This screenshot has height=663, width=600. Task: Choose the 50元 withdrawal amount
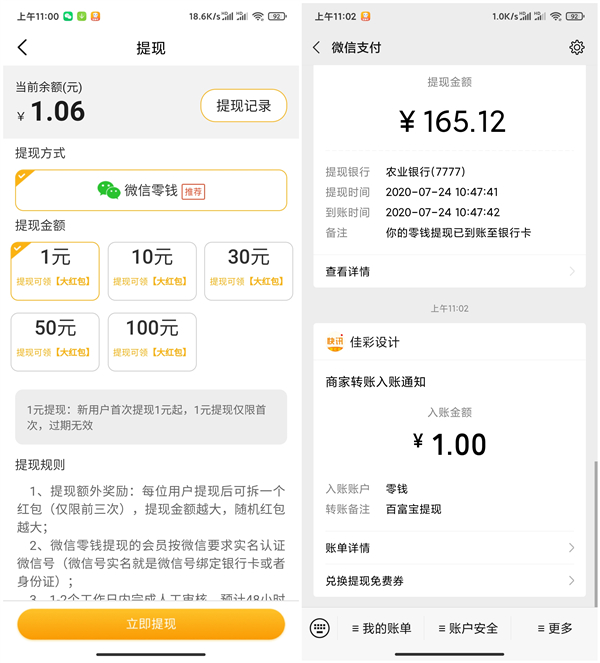(55, 340)
